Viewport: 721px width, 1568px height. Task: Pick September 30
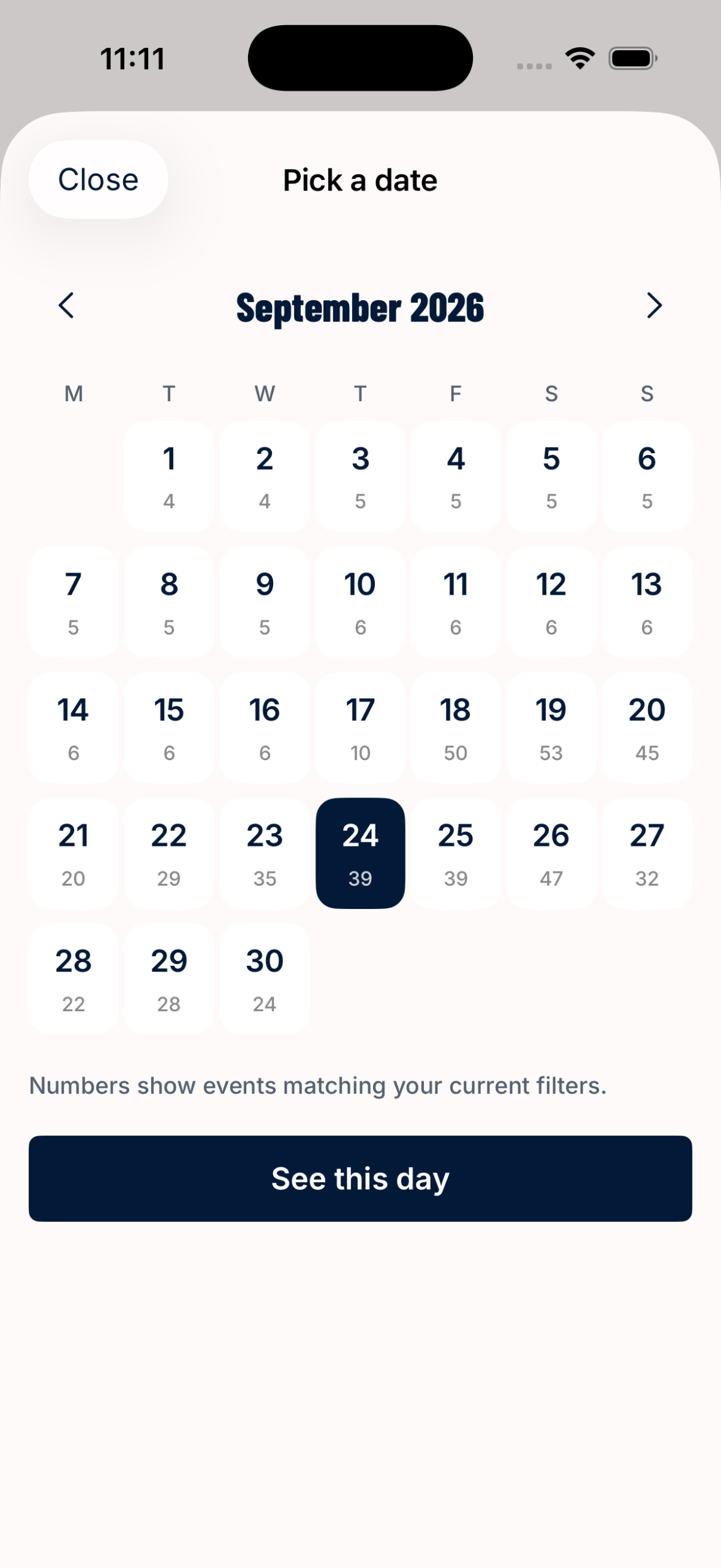(265, 979)
